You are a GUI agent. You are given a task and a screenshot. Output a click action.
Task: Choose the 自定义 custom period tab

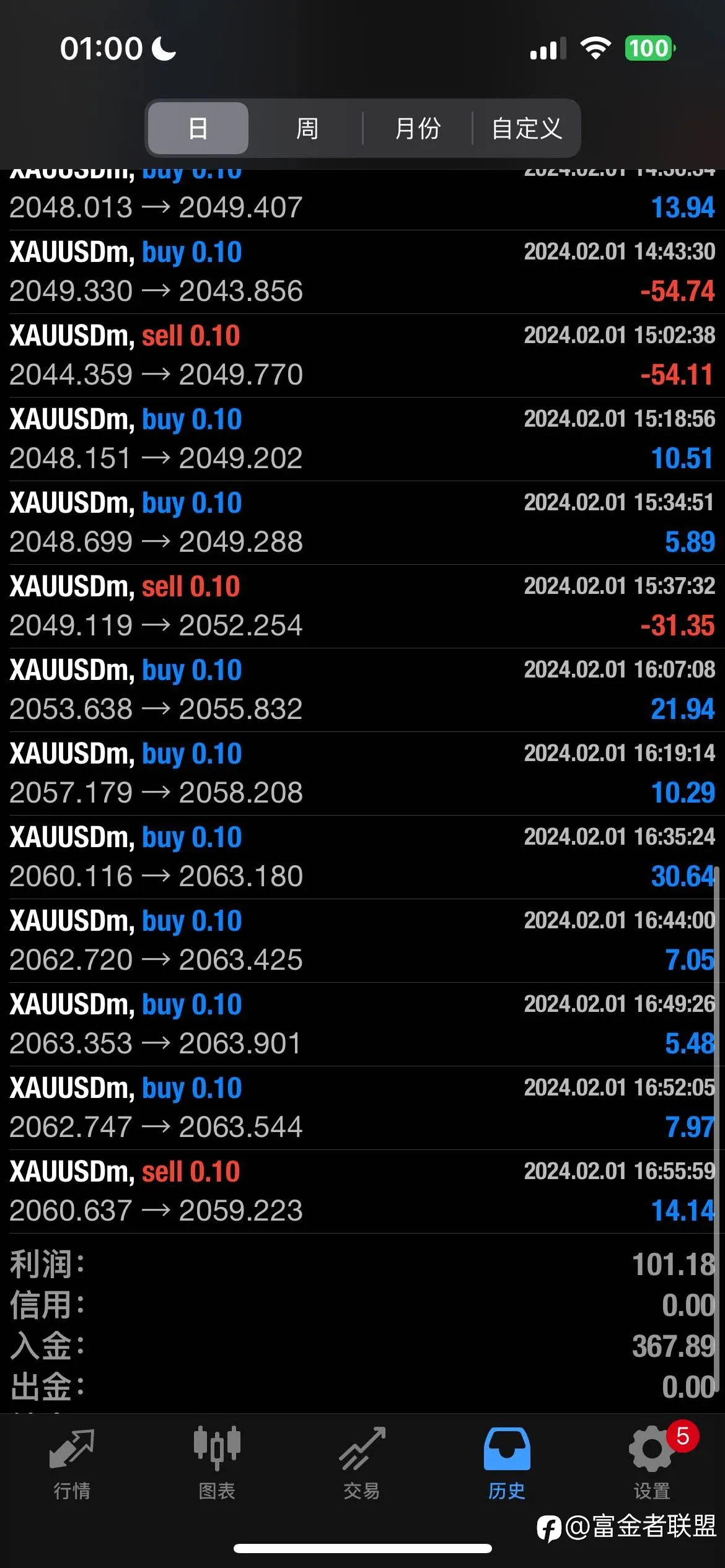coord(526,128)
